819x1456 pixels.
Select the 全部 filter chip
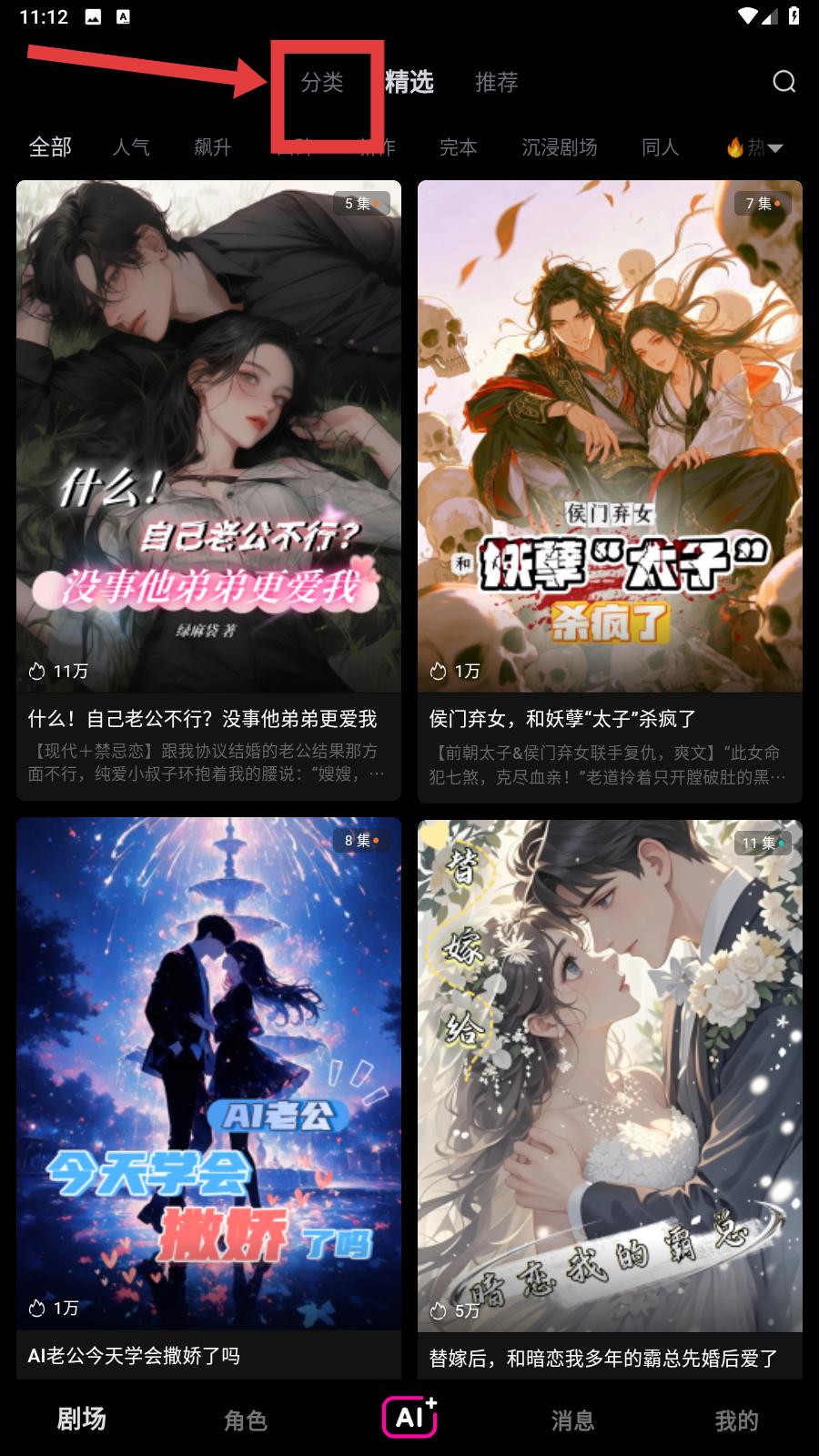coord(50,147)
